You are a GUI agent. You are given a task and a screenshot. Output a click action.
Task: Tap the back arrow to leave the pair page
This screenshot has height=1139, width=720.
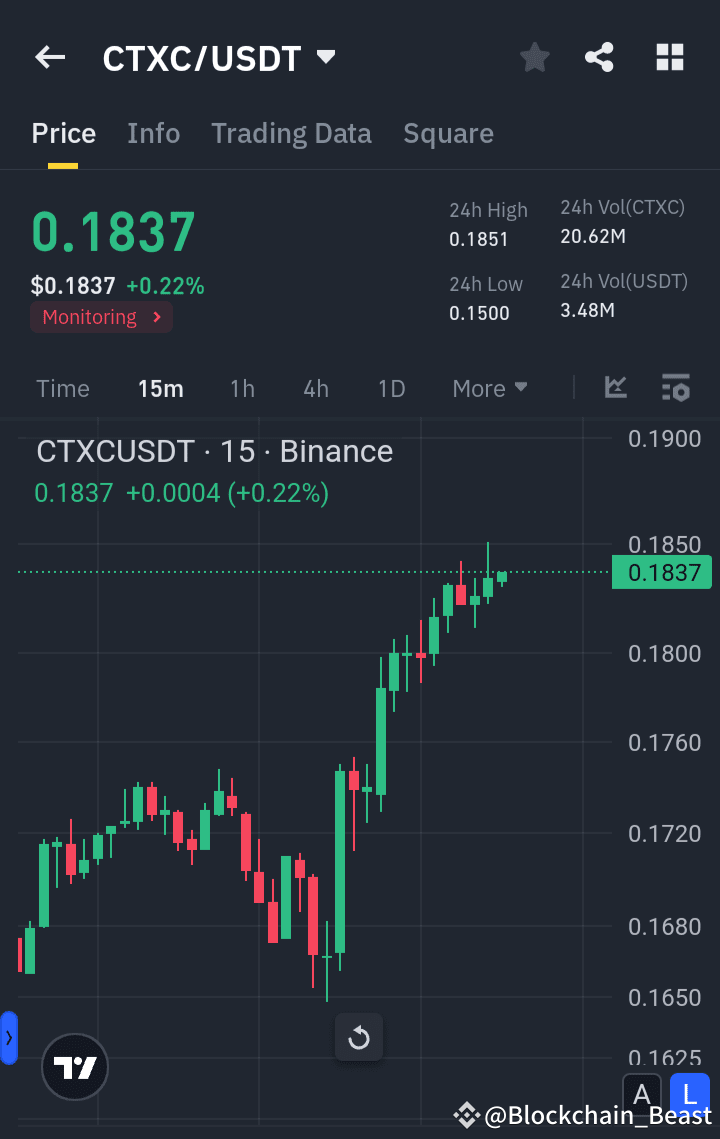click(49, 57)
